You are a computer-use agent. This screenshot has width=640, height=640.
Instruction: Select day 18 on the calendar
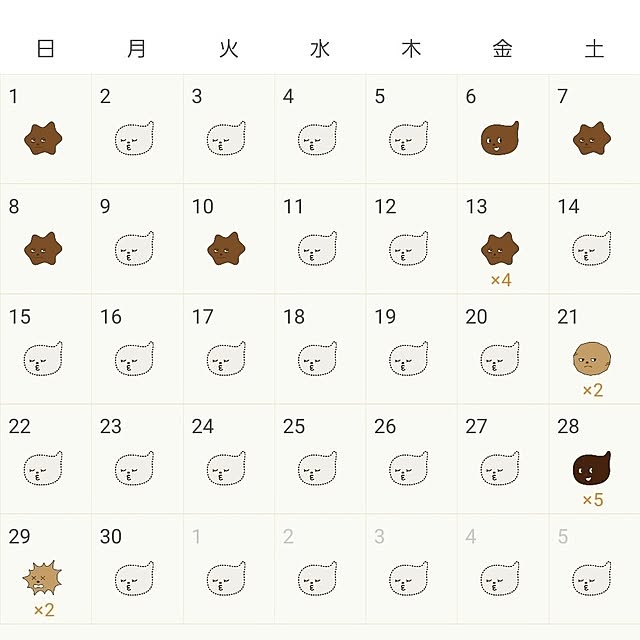[x=318, y=348]
